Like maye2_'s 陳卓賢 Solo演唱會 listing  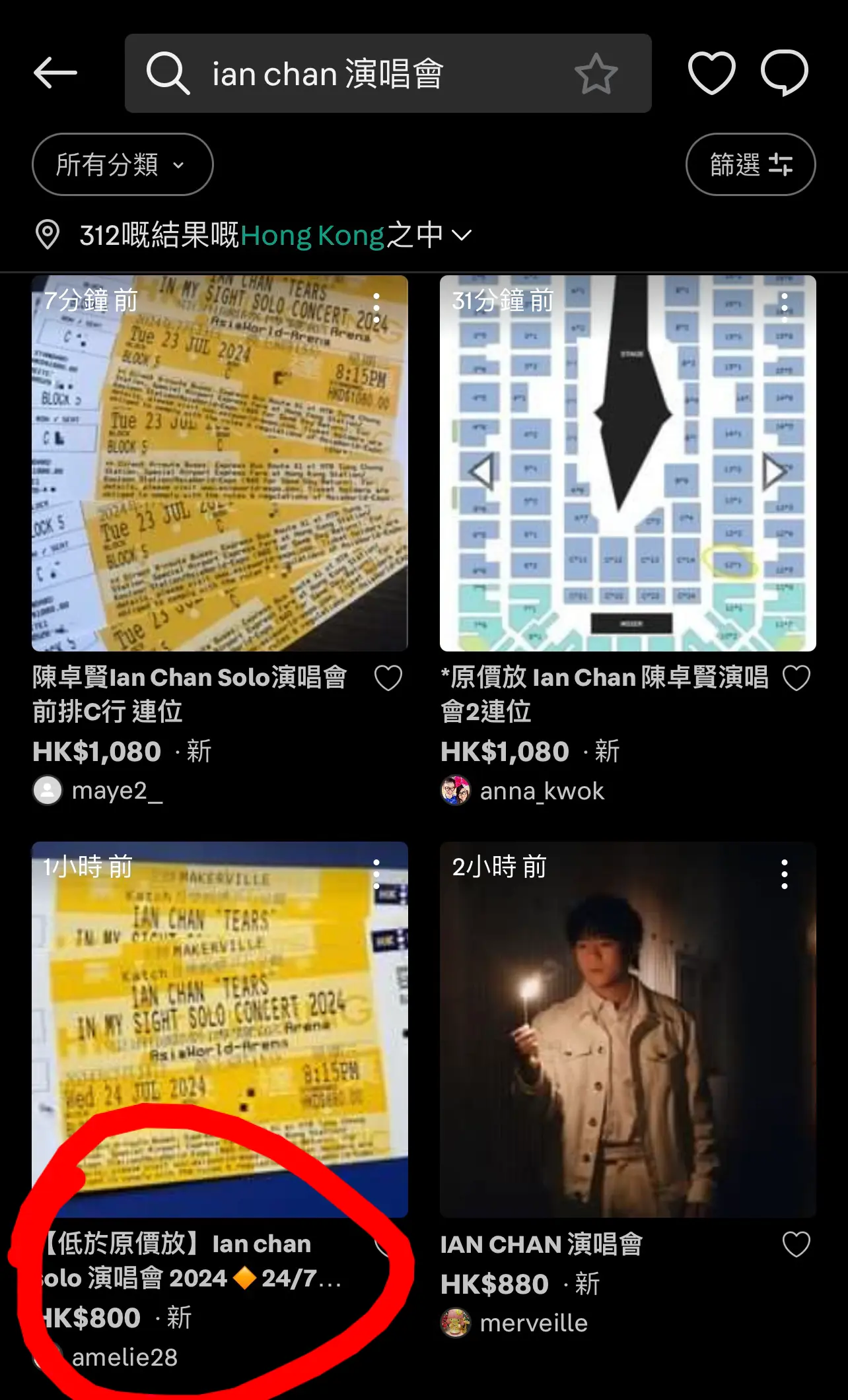click(x=388, y=678)
